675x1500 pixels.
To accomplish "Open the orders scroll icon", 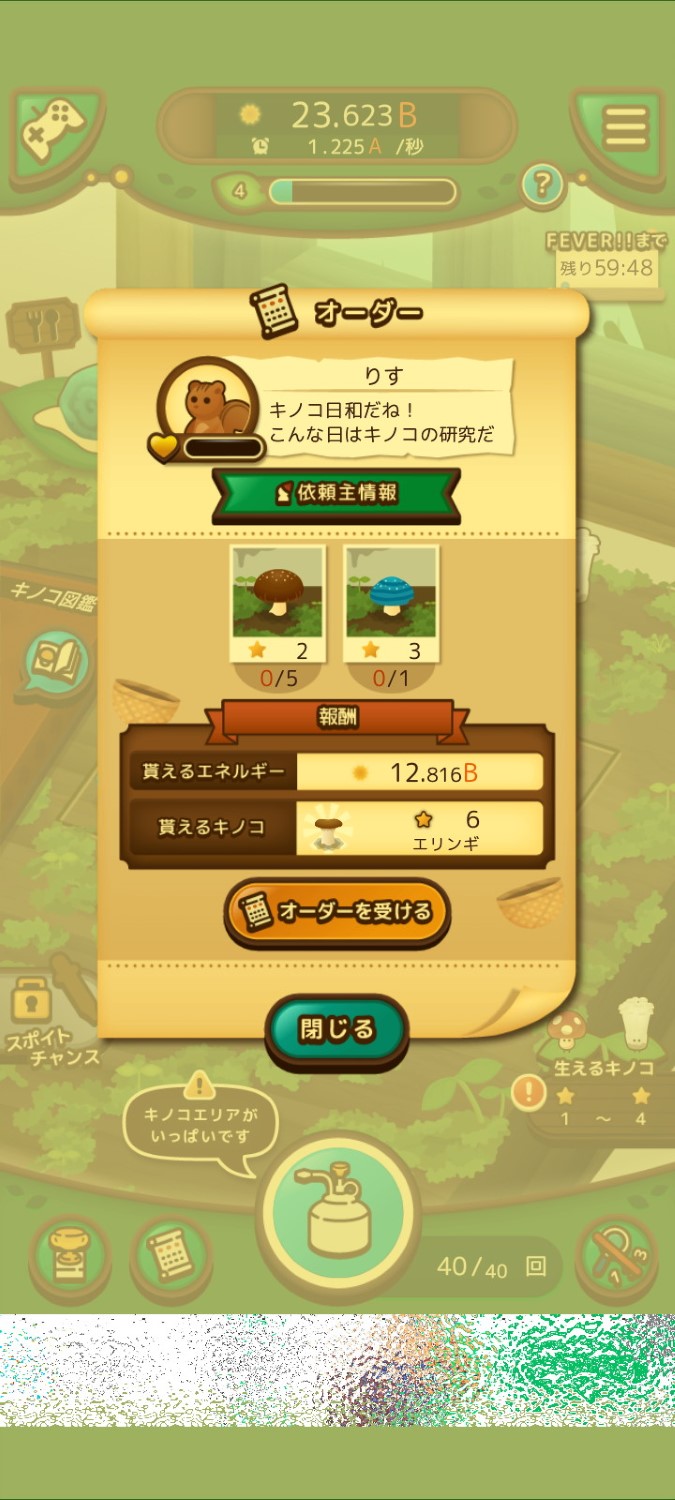I will pos(170,1256).
